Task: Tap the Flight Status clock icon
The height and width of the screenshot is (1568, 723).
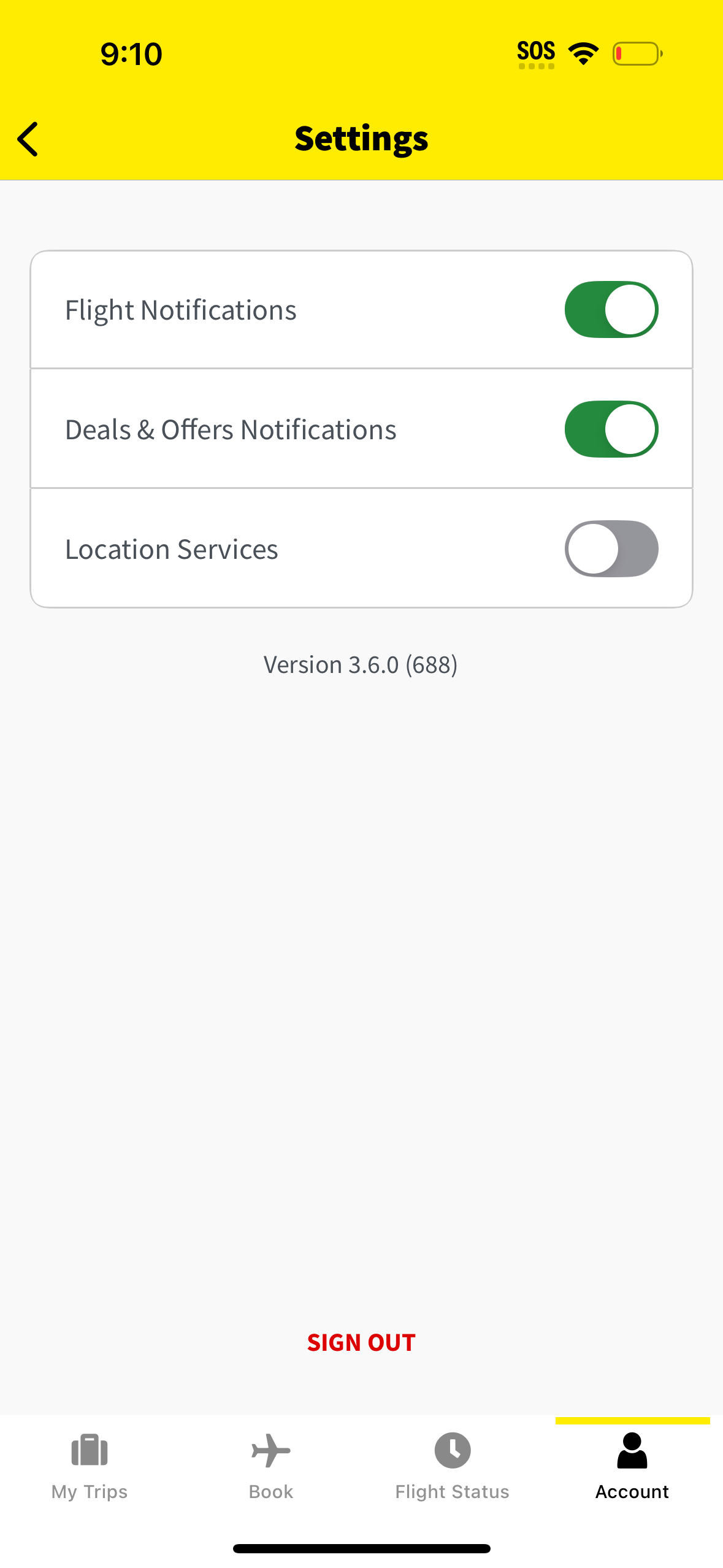Action: [452, 1451]
